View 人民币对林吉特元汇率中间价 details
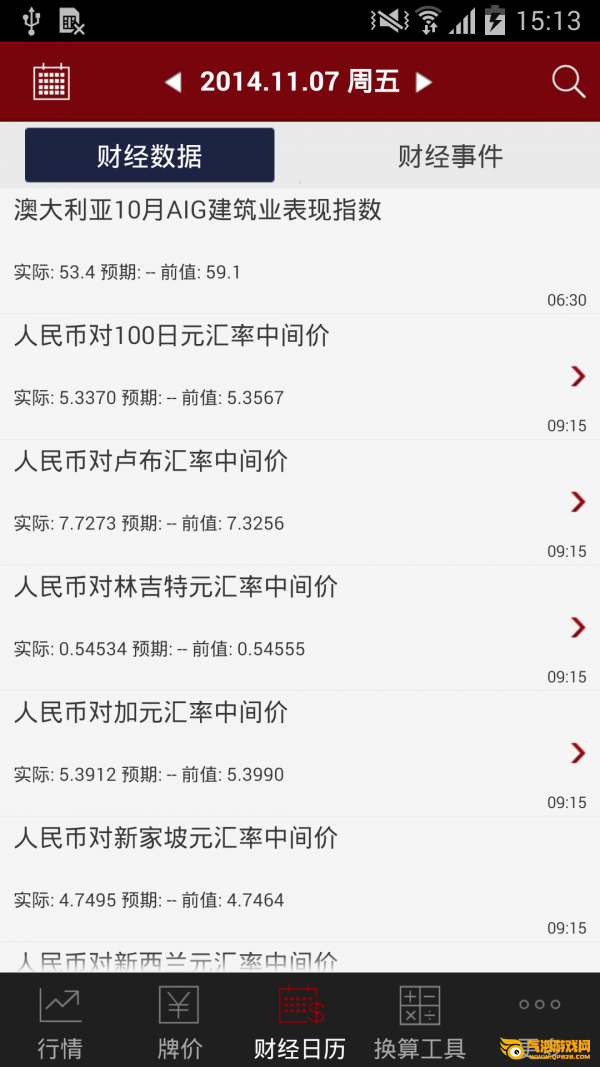Viewport: 600px width, 1067px height. [300, 628]
